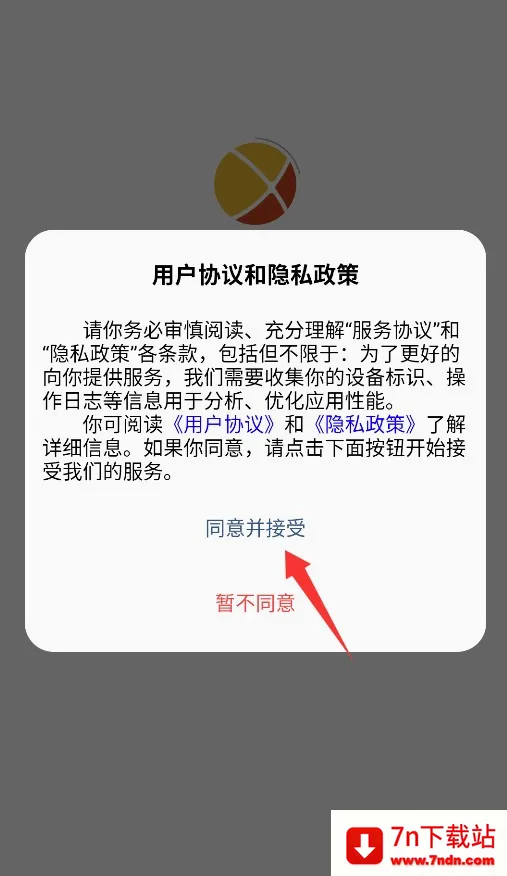This screenshot has width=507, height=876.
Task: Open the 《隐私政策》 link
Action: [x=364, y=425]
